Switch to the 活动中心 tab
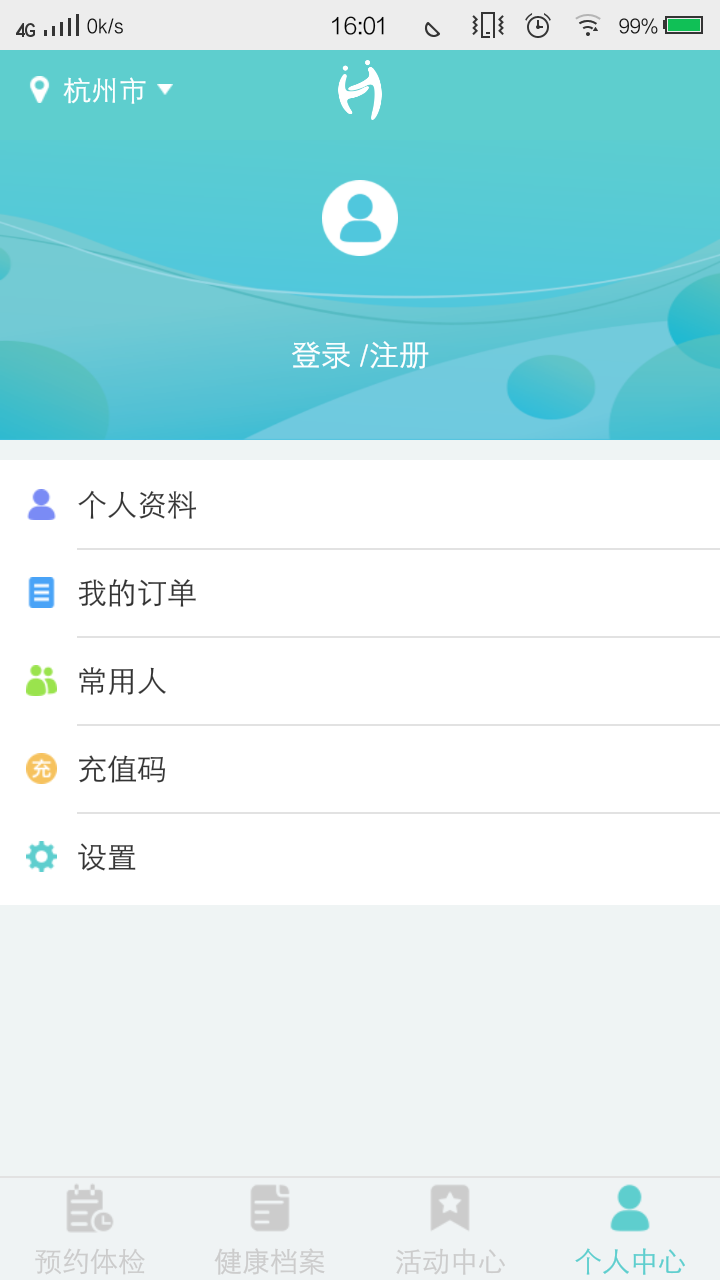This screenshot has height=1280, width=720. pos(450,1230)
